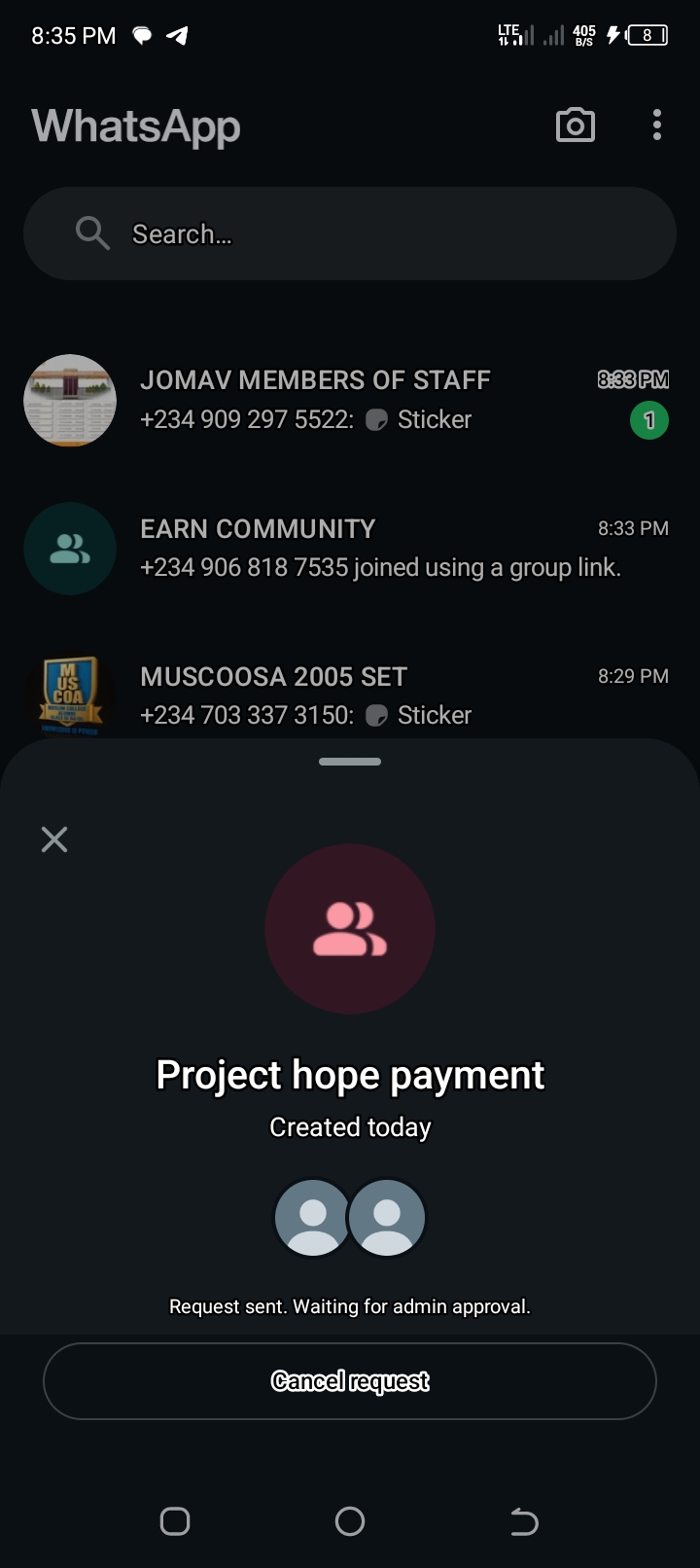The image size is (700, 1568).
Task: Cancel the group join request
Action: pyautogui.click(x=350, y=1381)
